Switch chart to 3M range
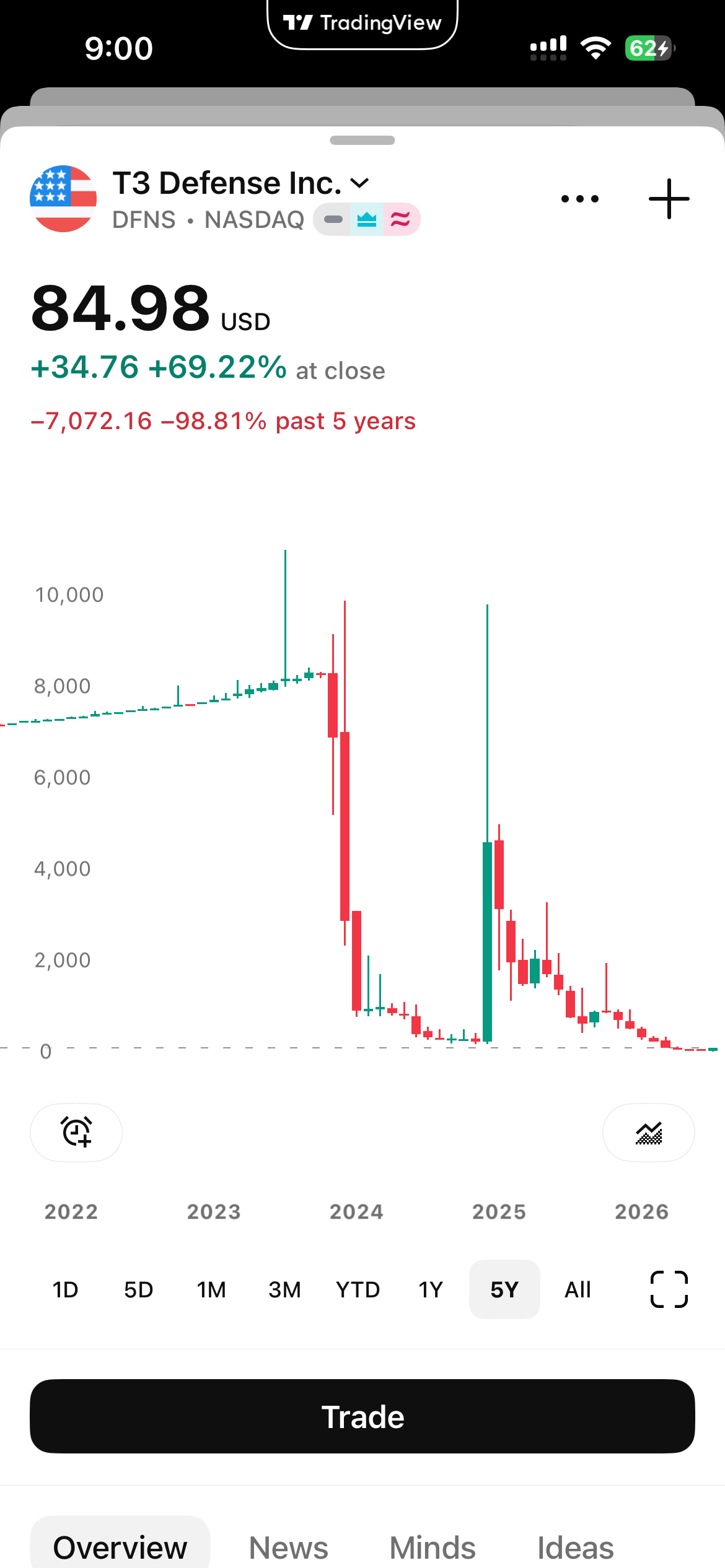Viewport: 725px width, 1568px height. (x=284, y=1289)
